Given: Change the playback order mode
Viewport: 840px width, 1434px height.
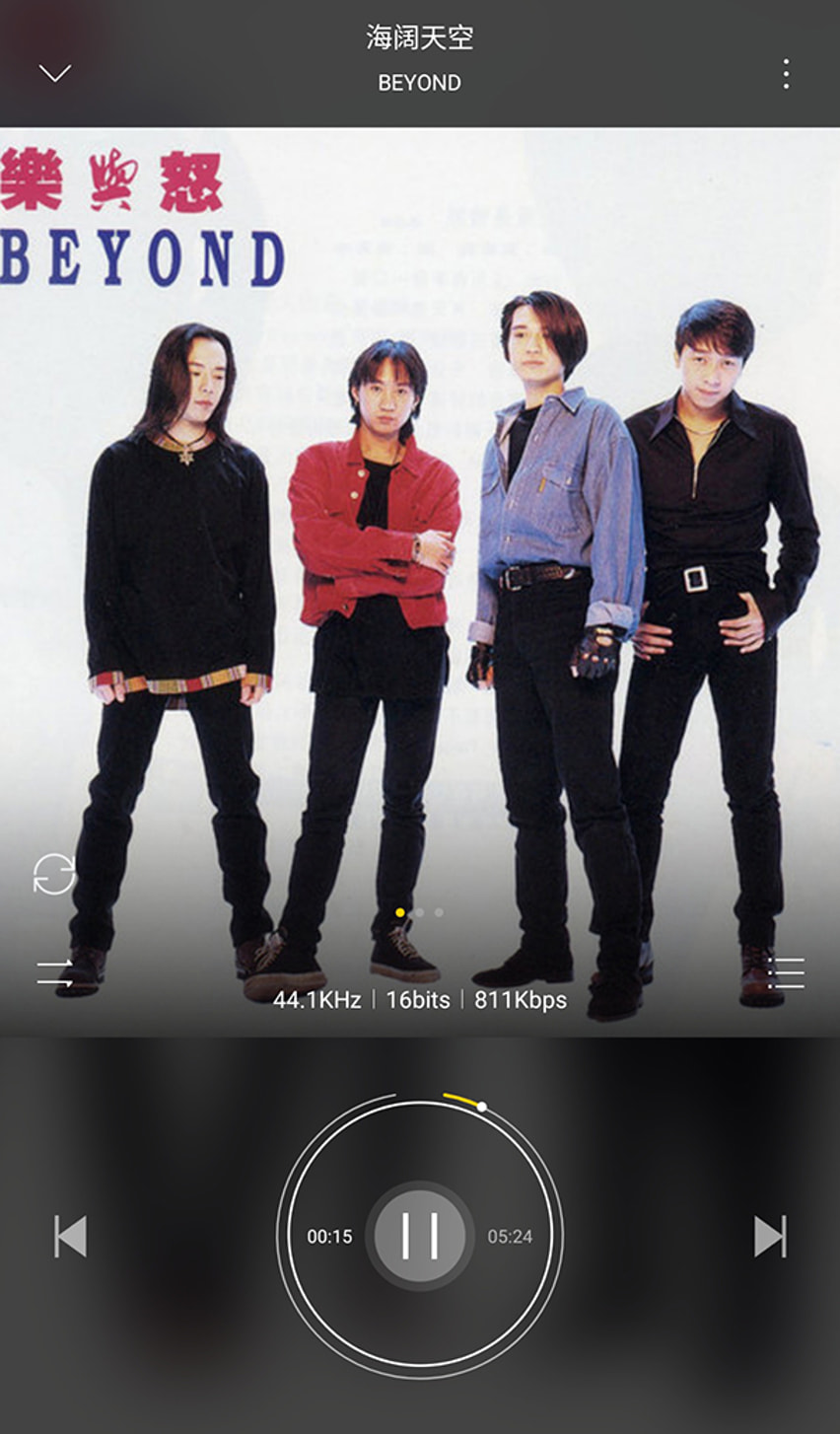Looking at the screenshot, I should coord(54,973).
